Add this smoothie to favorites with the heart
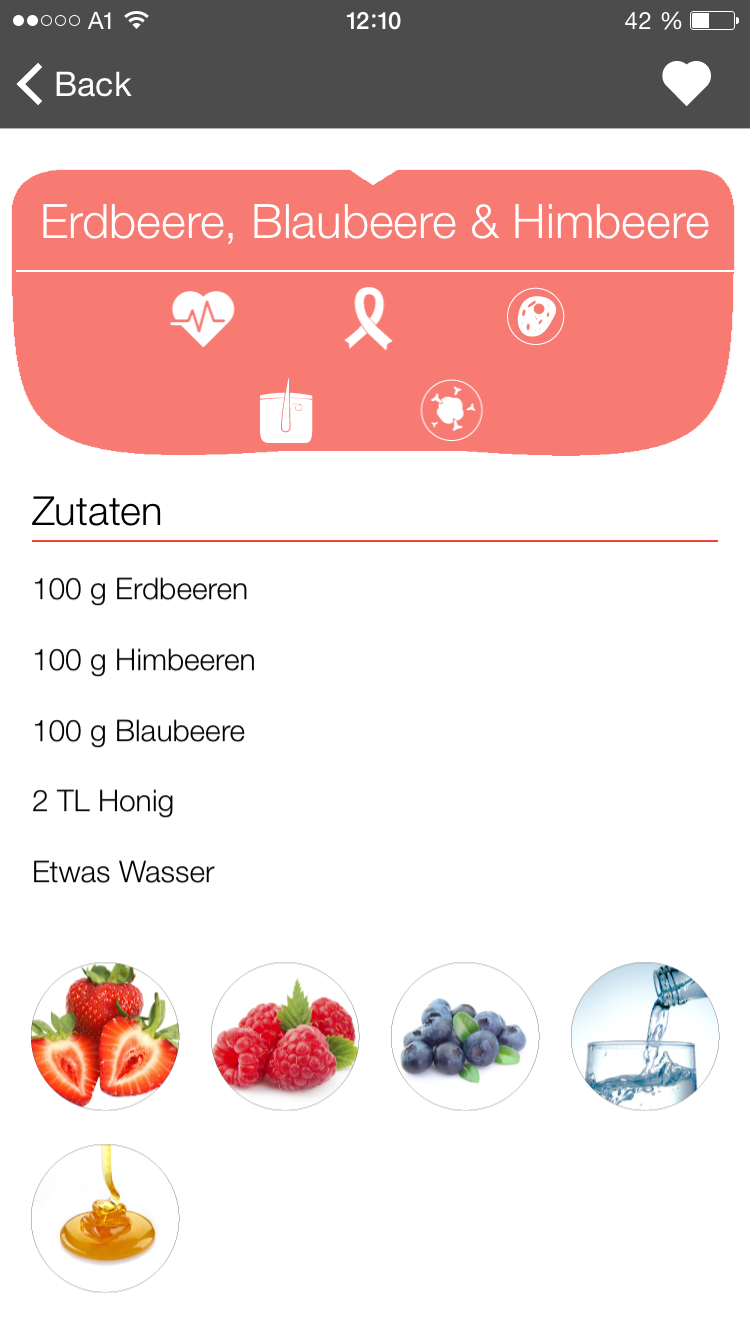Viewport: 750px width, 1334px height. 686,84
